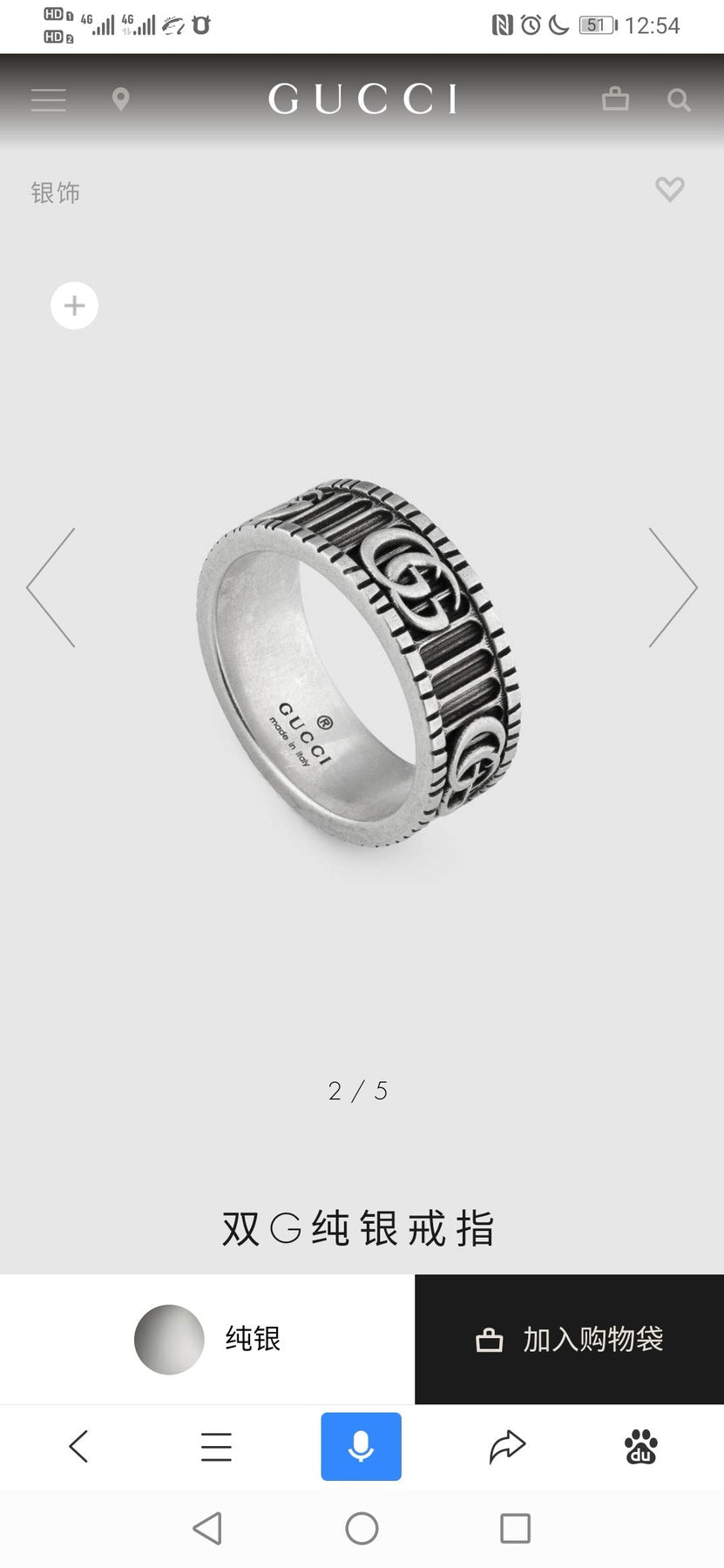The width and height of the screenshot is (724, 1568).
Task: Click the 2/5 image counter
Action: pos(361,1091)
